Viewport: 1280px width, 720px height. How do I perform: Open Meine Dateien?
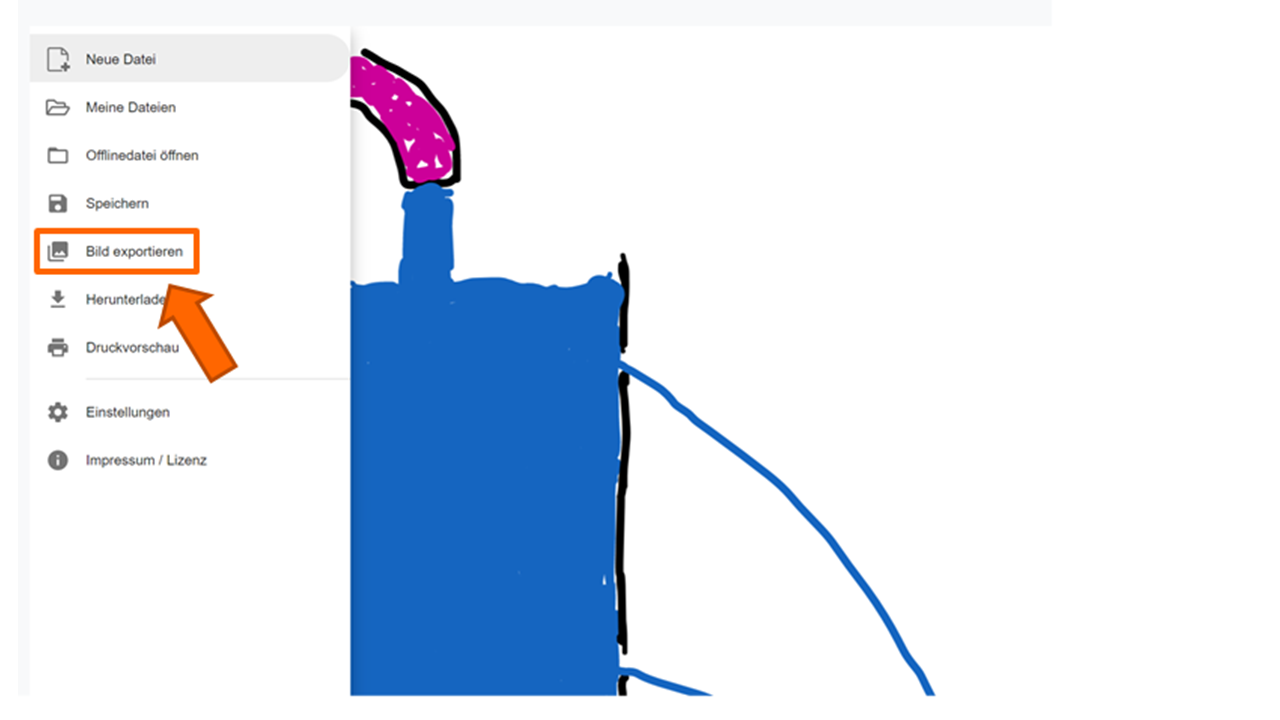[130, 107]
